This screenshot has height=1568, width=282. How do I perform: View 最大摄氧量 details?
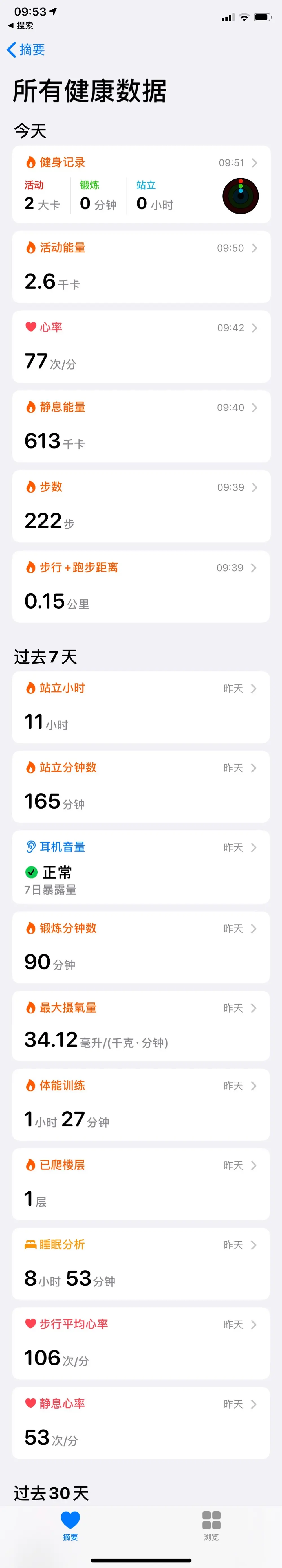pos(141,1027)
